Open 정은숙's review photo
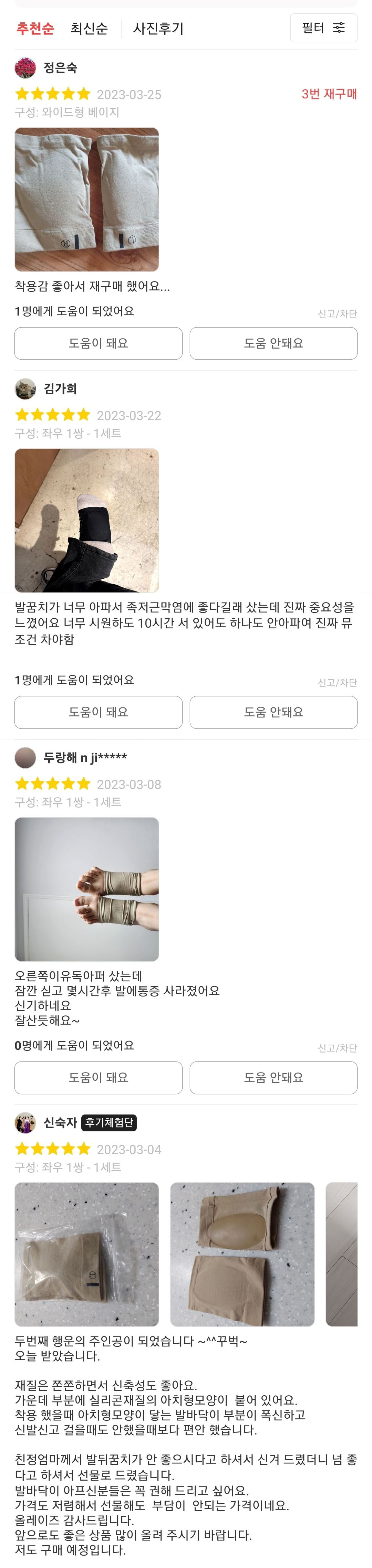 pyautogui.click(x=86, y=199)
